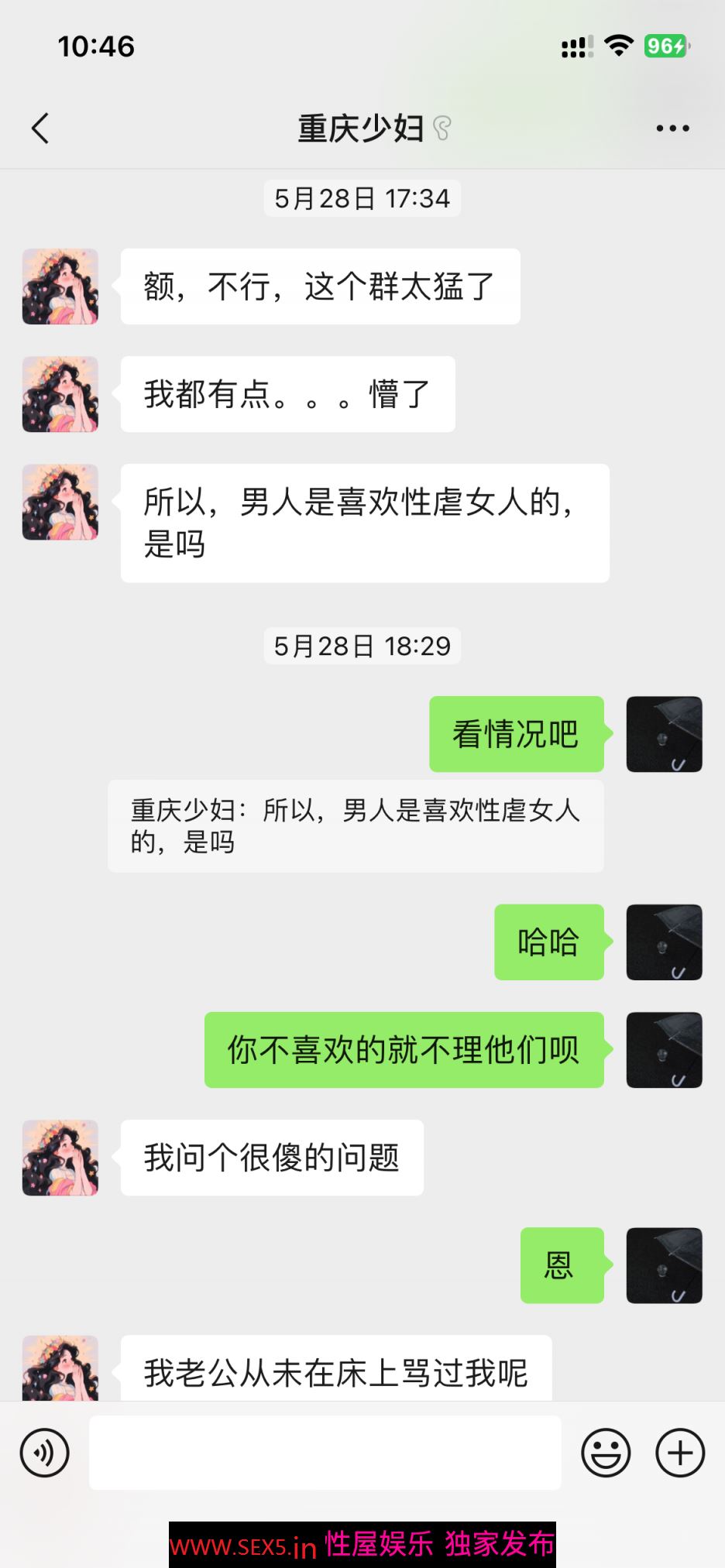Open the emoji sticker picker
This screenshot has height=1568, width=725.
pyautogui.click(x=606, y=1453)
